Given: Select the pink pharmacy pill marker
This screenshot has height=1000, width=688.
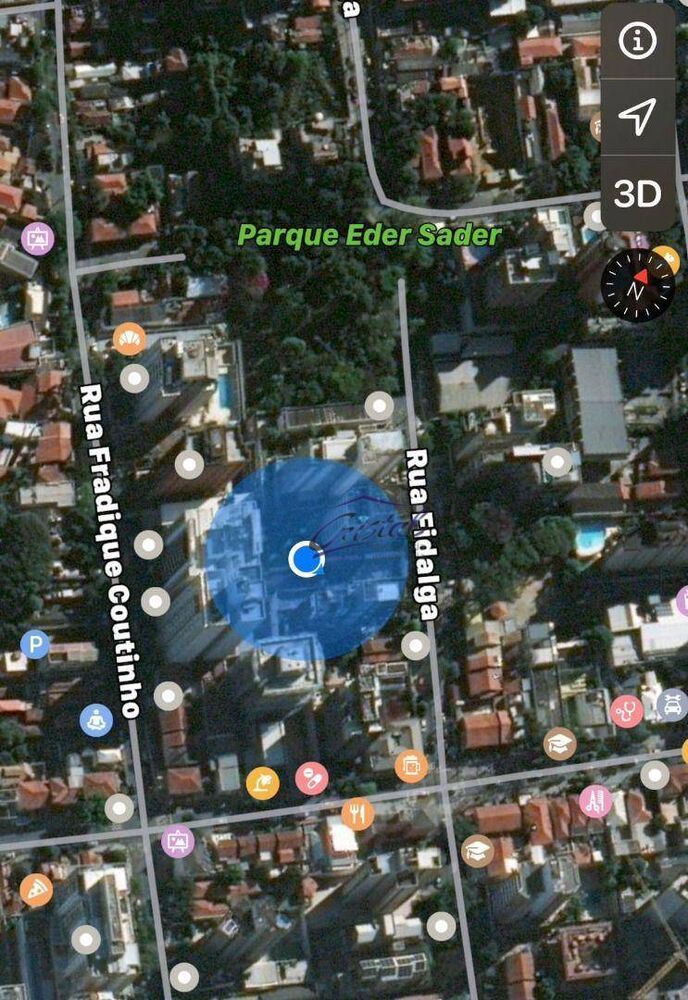Looking at the screenshot, I should click(312, 778).
